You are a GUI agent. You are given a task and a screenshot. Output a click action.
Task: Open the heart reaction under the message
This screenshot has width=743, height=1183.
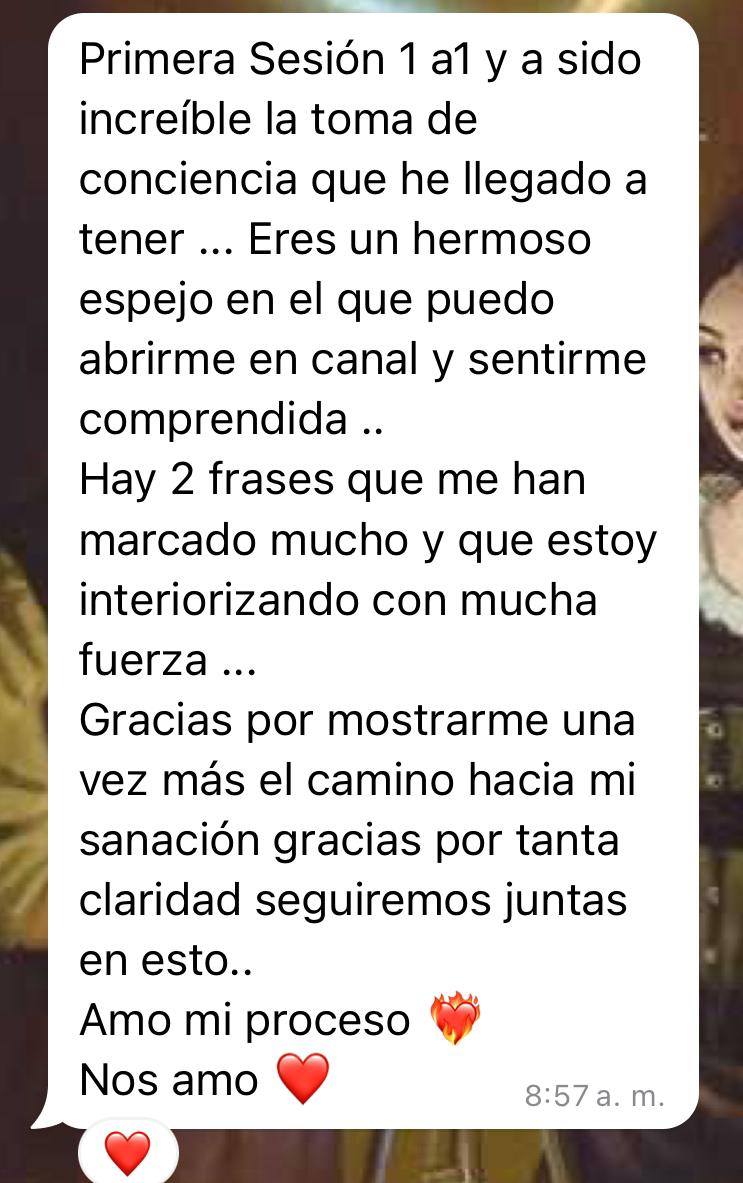(127, 1153)
